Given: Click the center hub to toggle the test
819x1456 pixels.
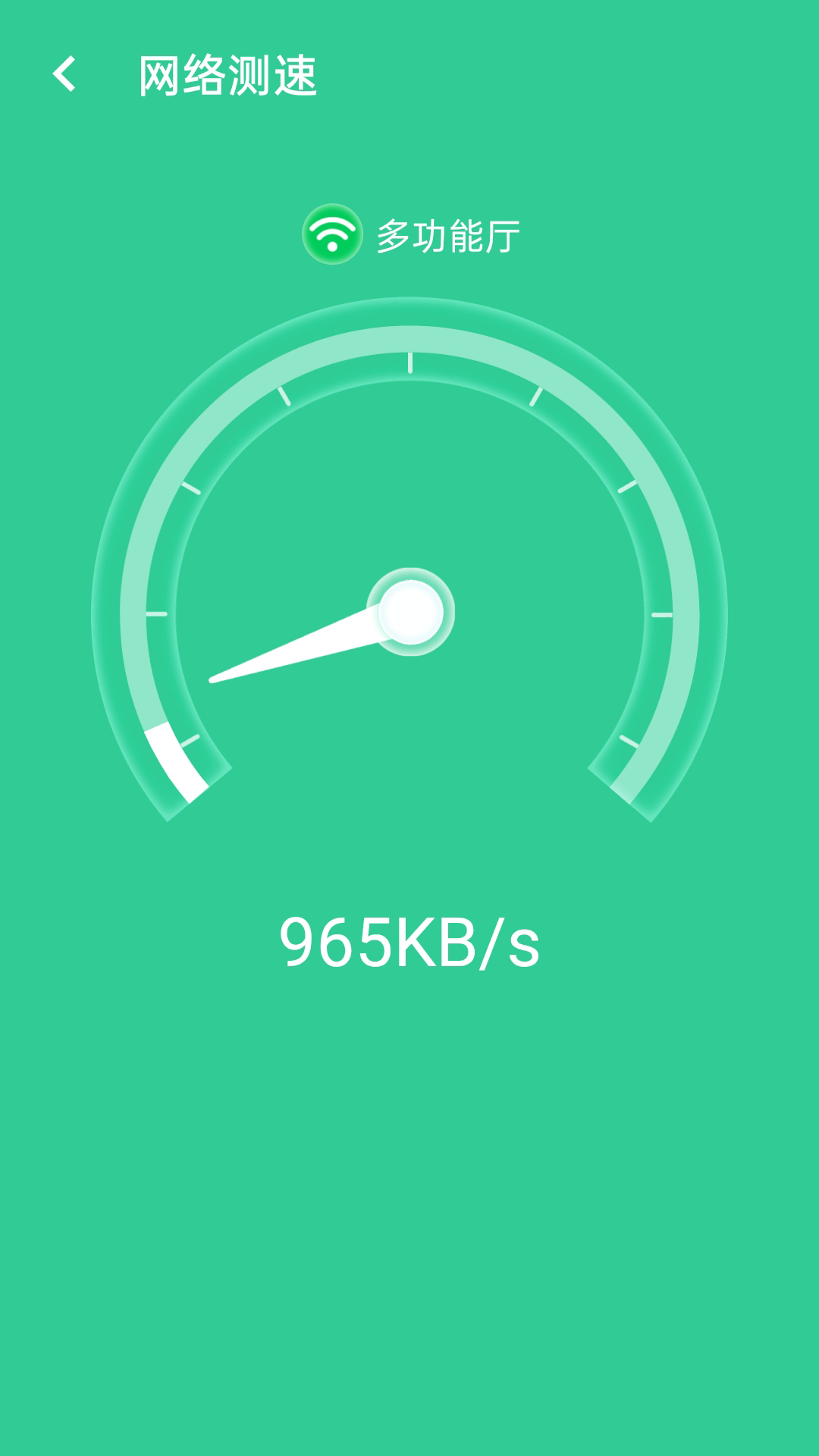Looking at the screenshot, I should 409,610.
